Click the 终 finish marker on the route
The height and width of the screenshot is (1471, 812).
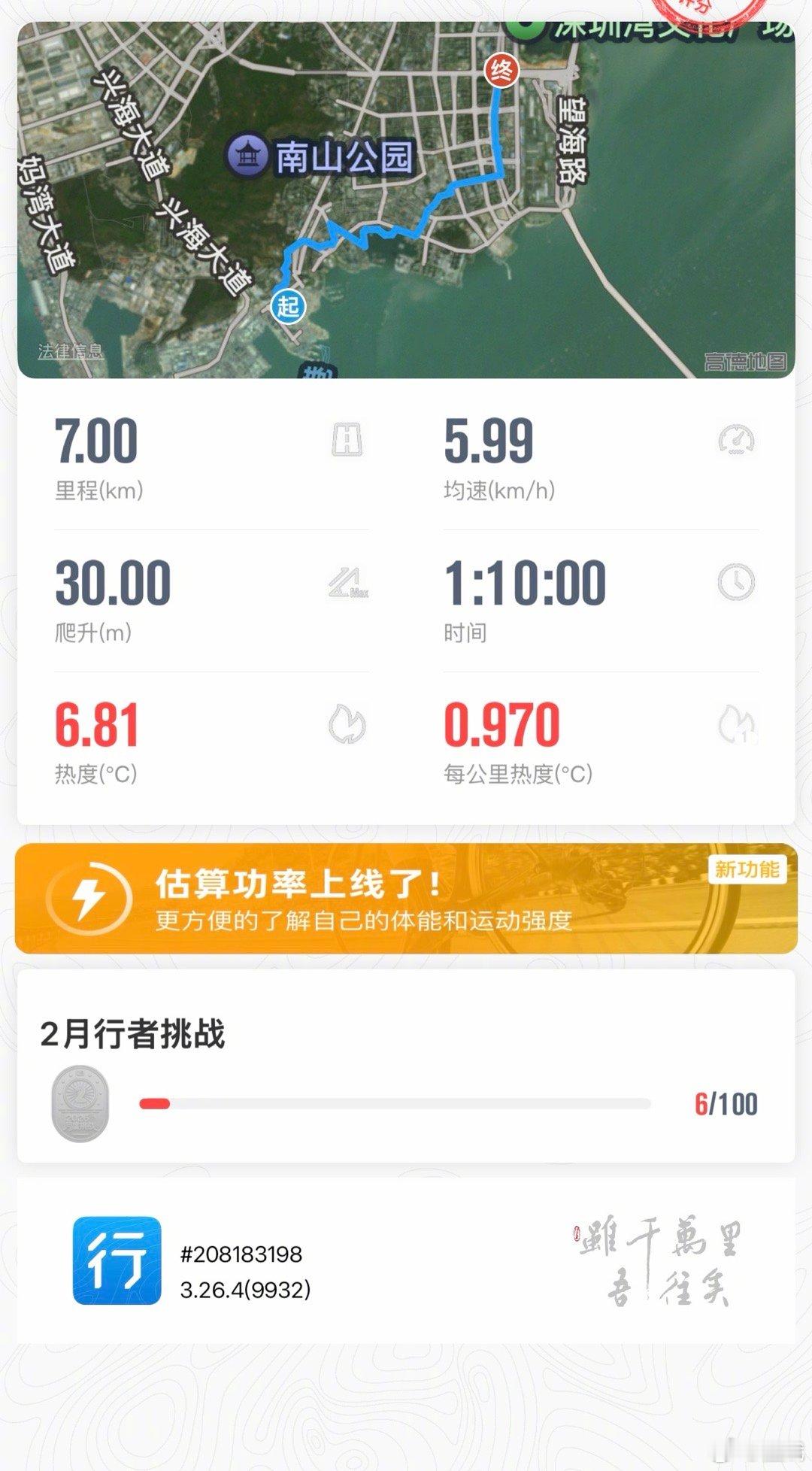tap(503, 68)
